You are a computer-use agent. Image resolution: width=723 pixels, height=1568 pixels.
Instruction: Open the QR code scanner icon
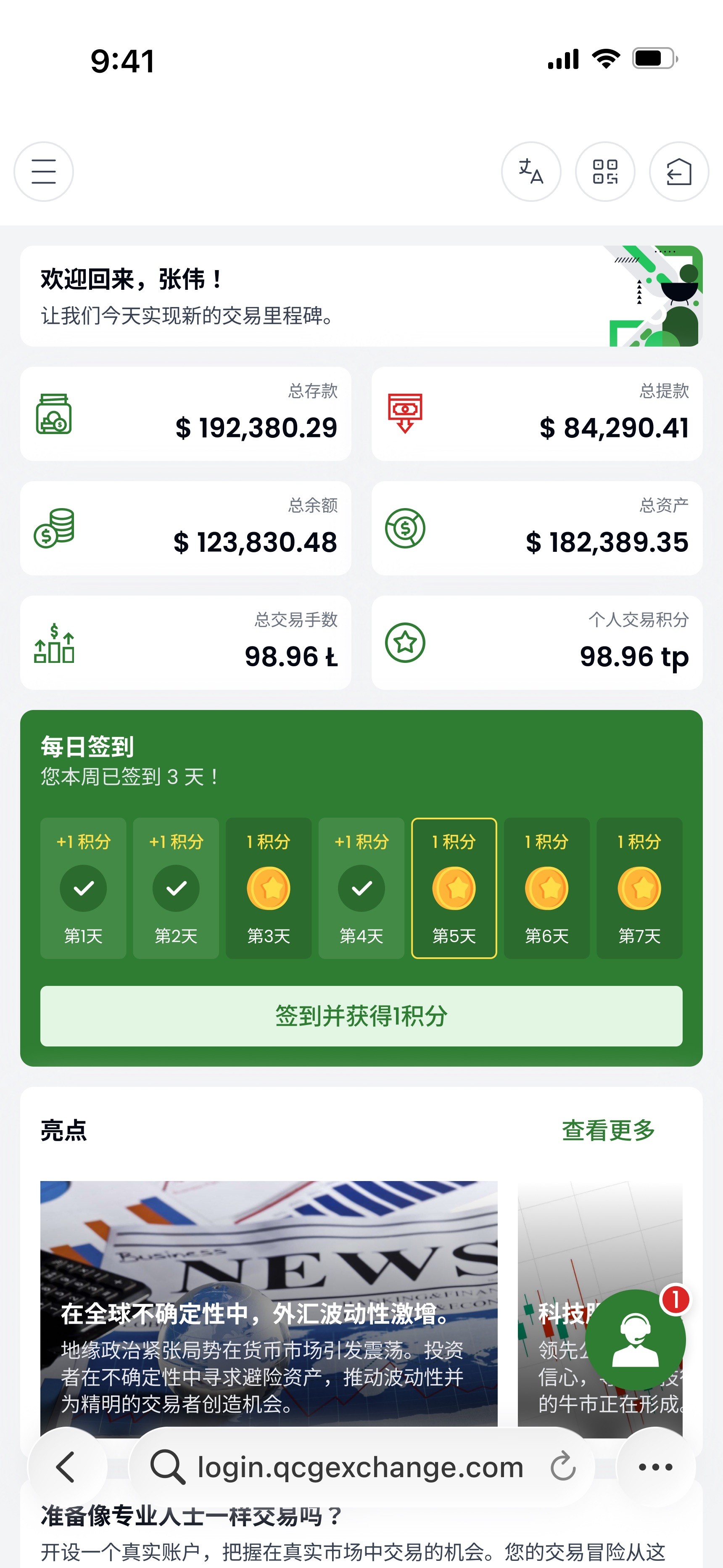point(605,172)
